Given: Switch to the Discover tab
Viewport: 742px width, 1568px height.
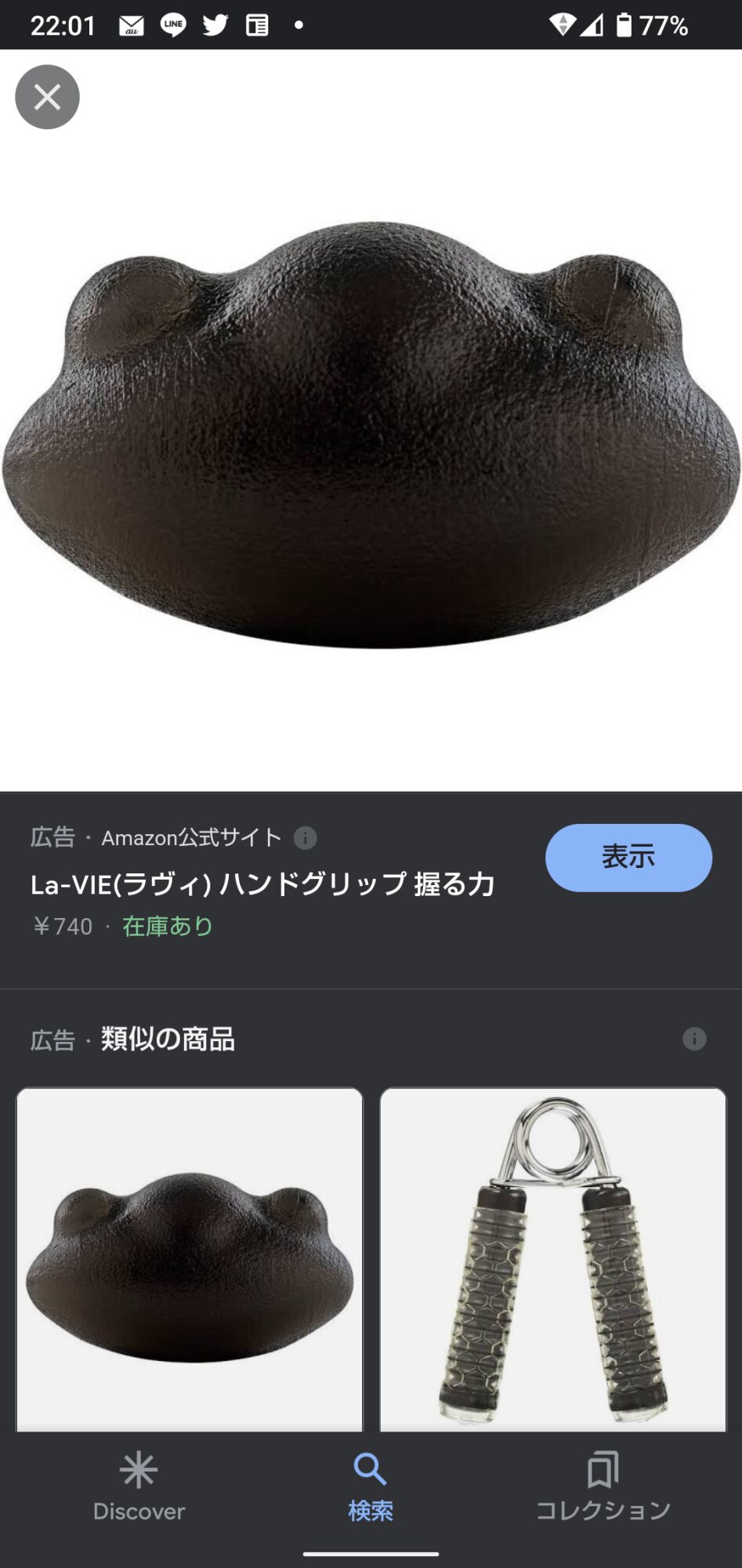Looking at the screenshot, I should [139, 1486].
